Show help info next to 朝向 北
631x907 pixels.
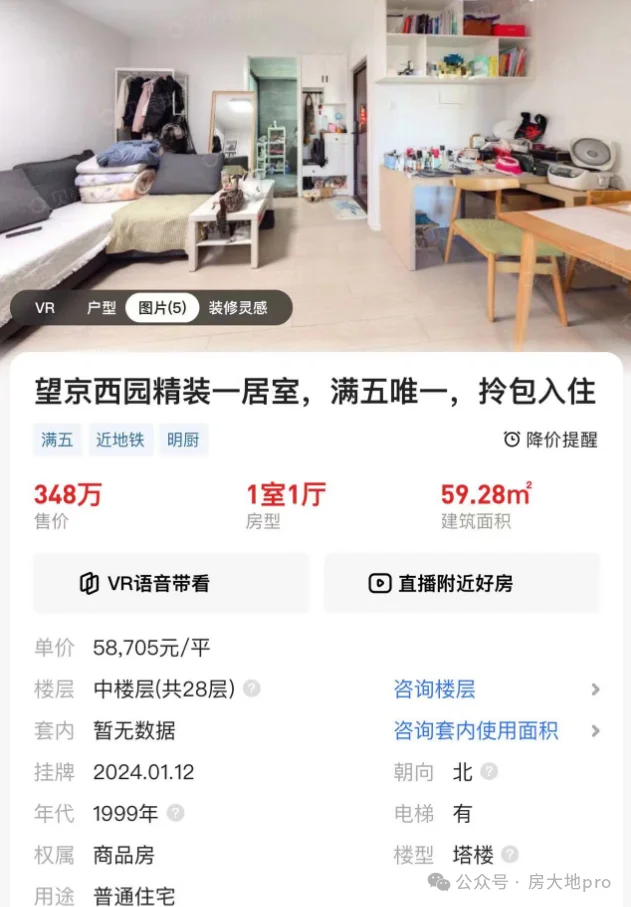[488, 772]
